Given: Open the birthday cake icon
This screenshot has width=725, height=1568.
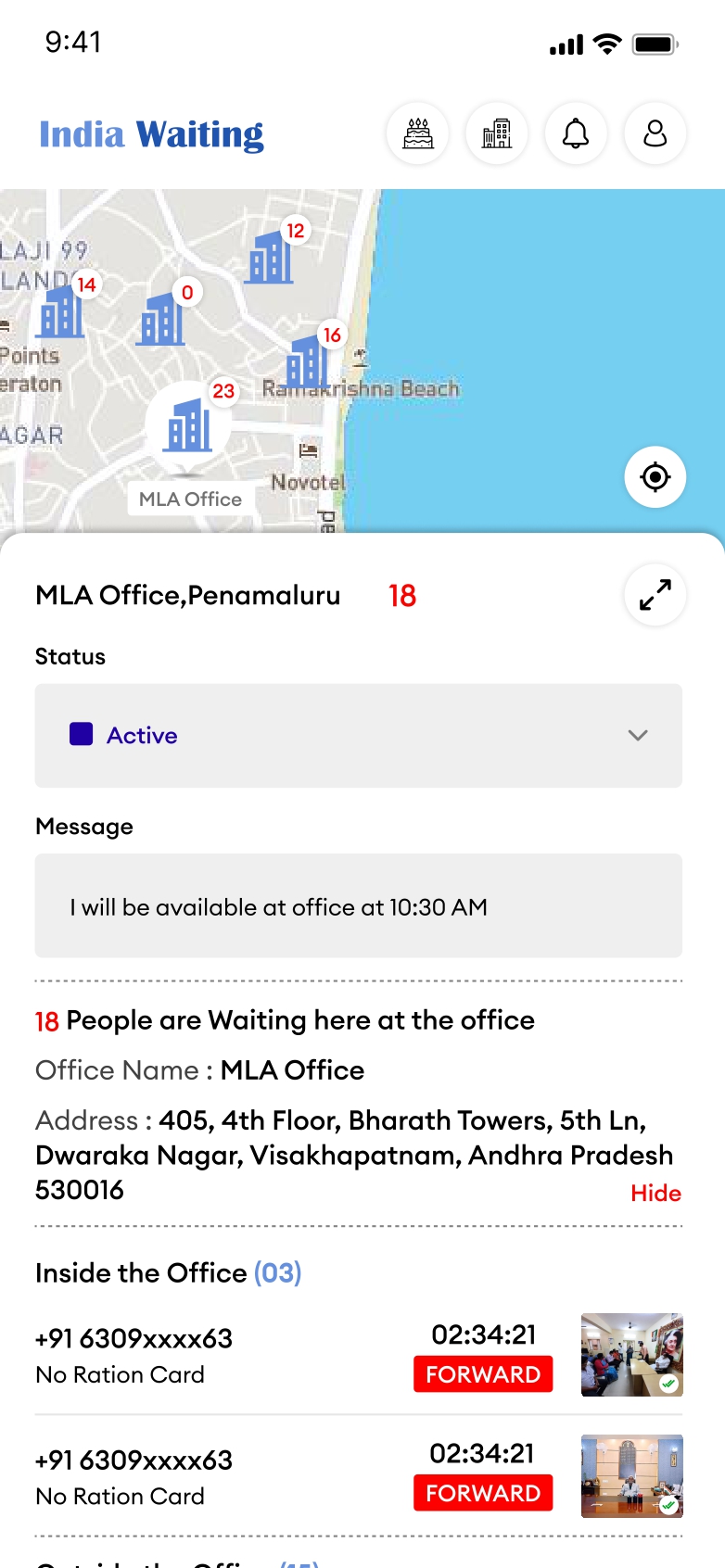Looking at the screenshot, I should tap(418, 134).
